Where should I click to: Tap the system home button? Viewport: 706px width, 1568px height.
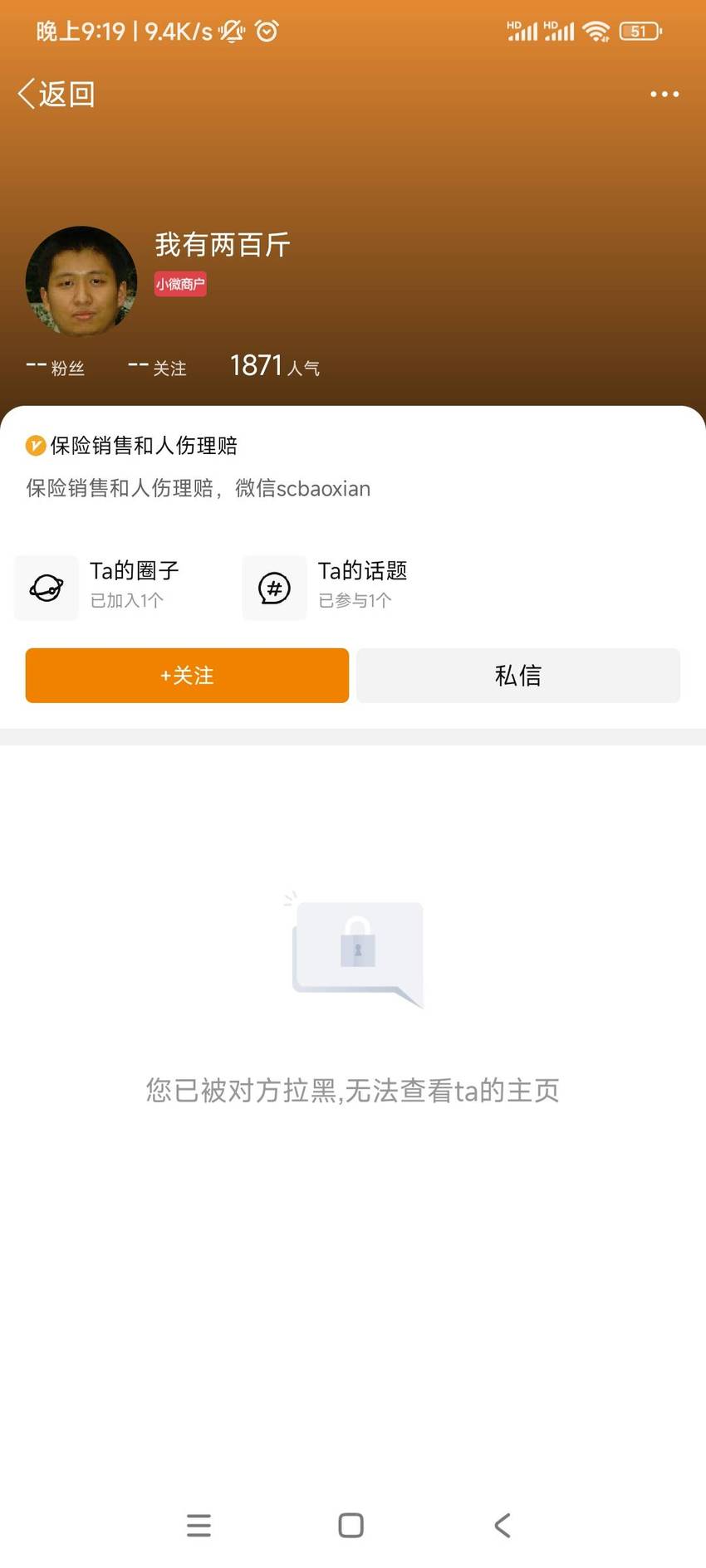(x=351, y=1525)
